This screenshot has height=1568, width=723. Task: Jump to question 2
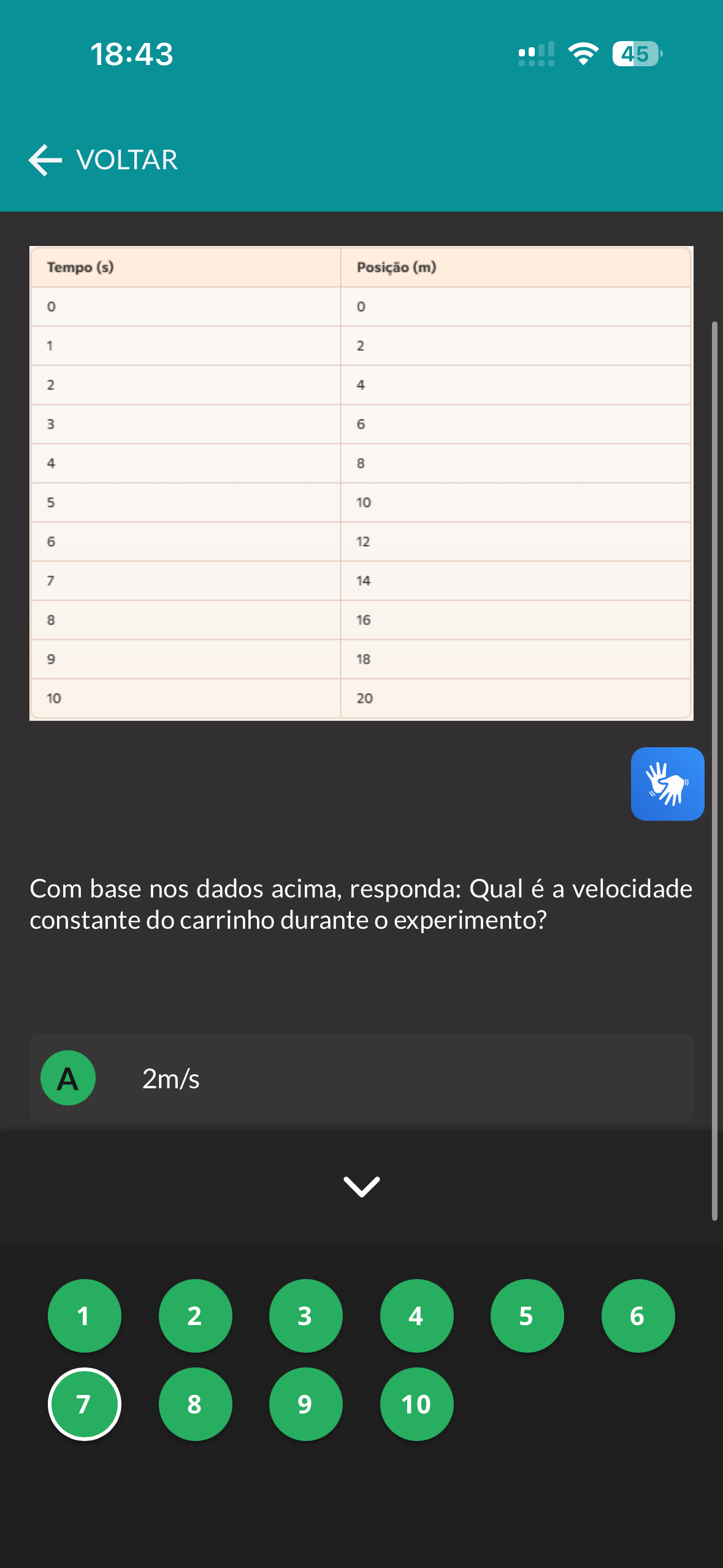pos(195,1316)
